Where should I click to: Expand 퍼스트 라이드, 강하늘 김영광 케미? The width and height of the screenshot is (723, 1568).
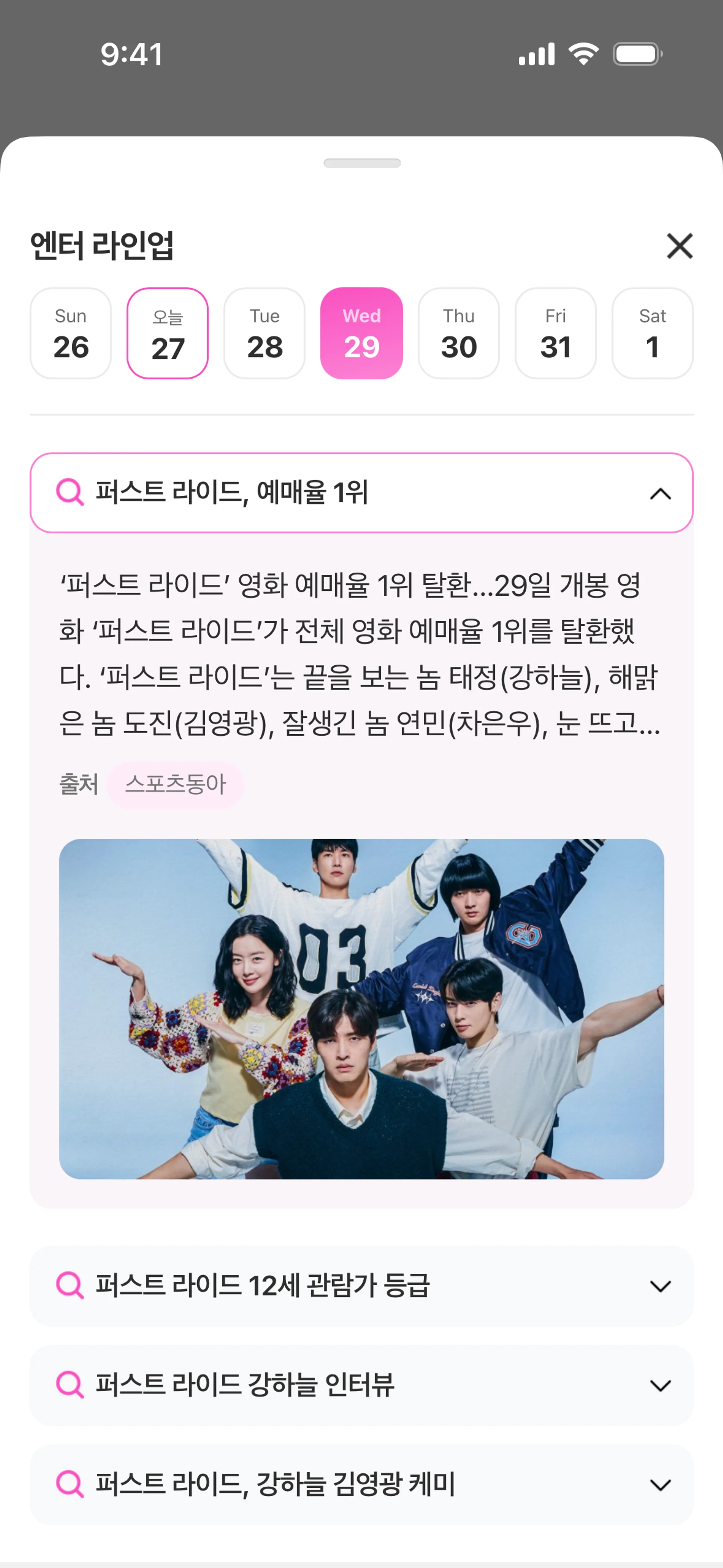(361, 1484)
